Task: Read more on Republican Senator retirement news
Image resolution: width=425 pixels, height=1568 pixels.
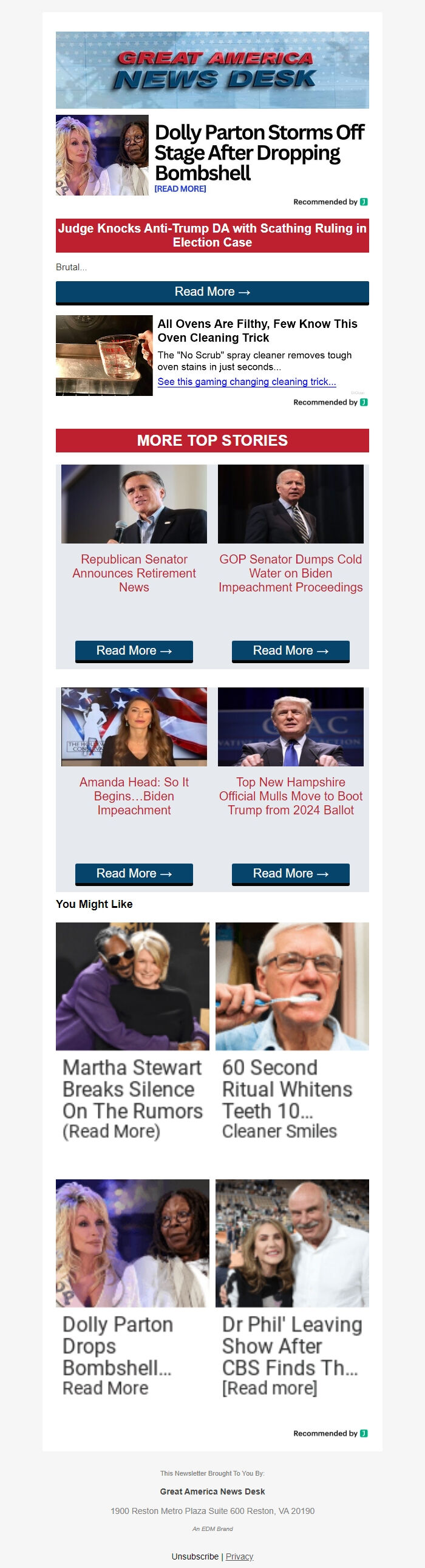Action: 134,650
